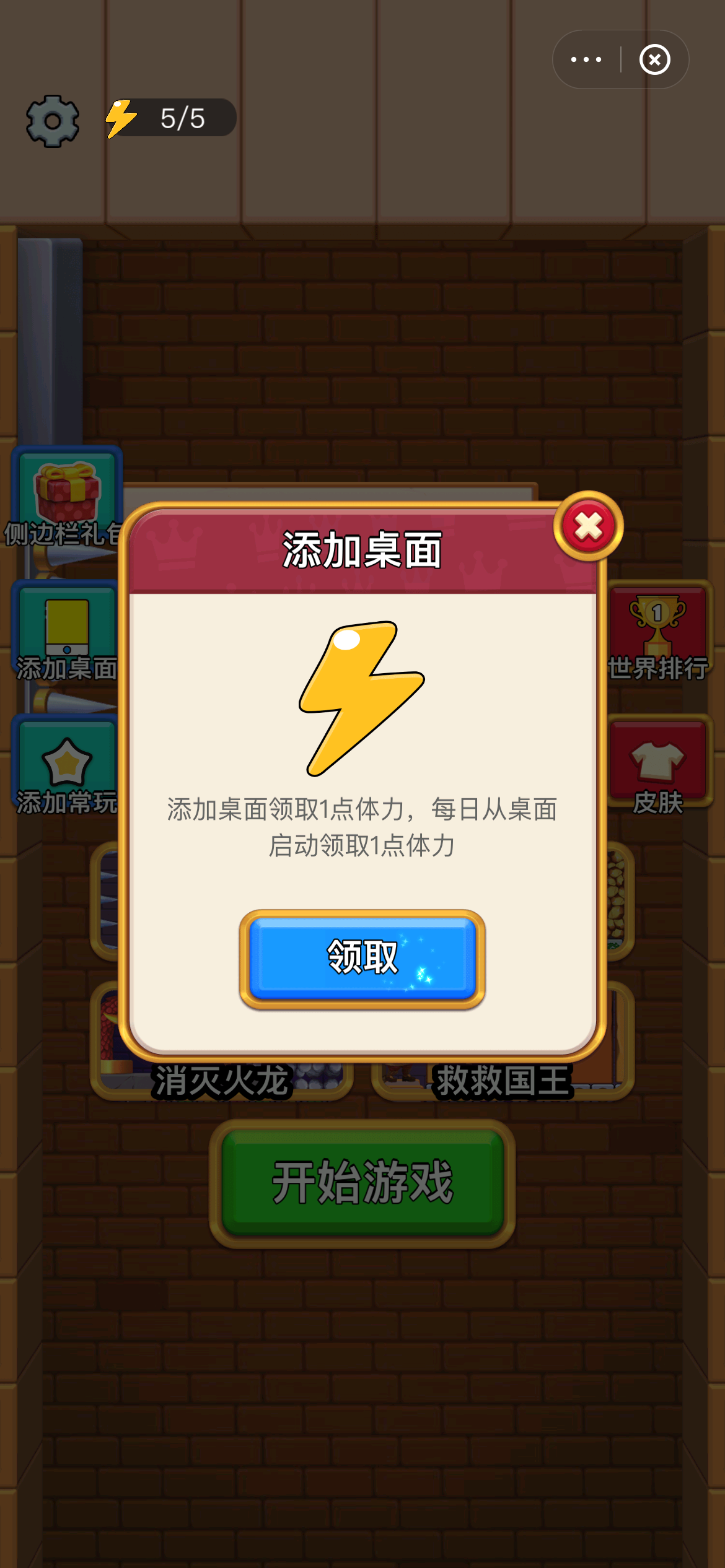Select the 消灭火龙 level card

(222, 1081)
